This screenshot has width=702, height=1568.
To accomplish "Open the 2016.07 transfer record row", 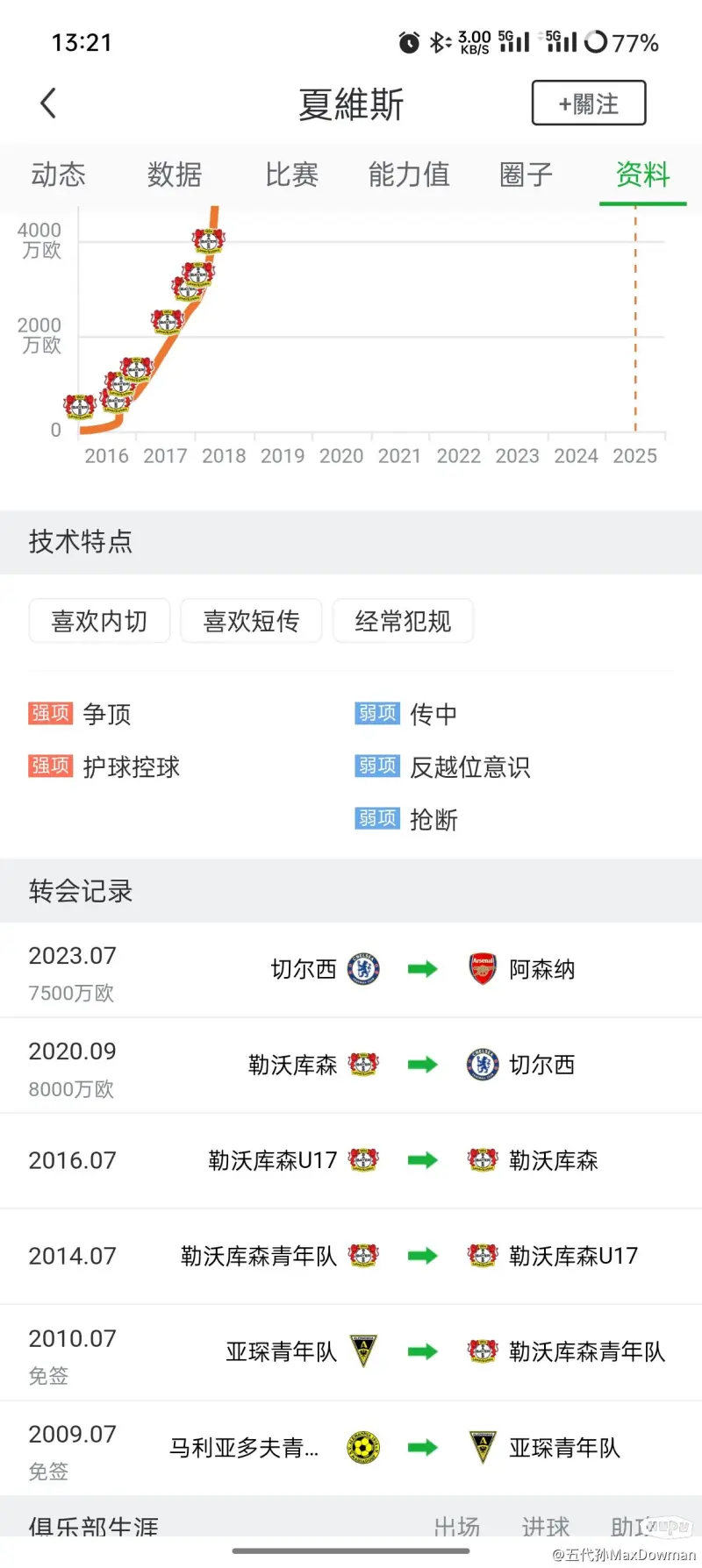I will (x=351, y=1161).
